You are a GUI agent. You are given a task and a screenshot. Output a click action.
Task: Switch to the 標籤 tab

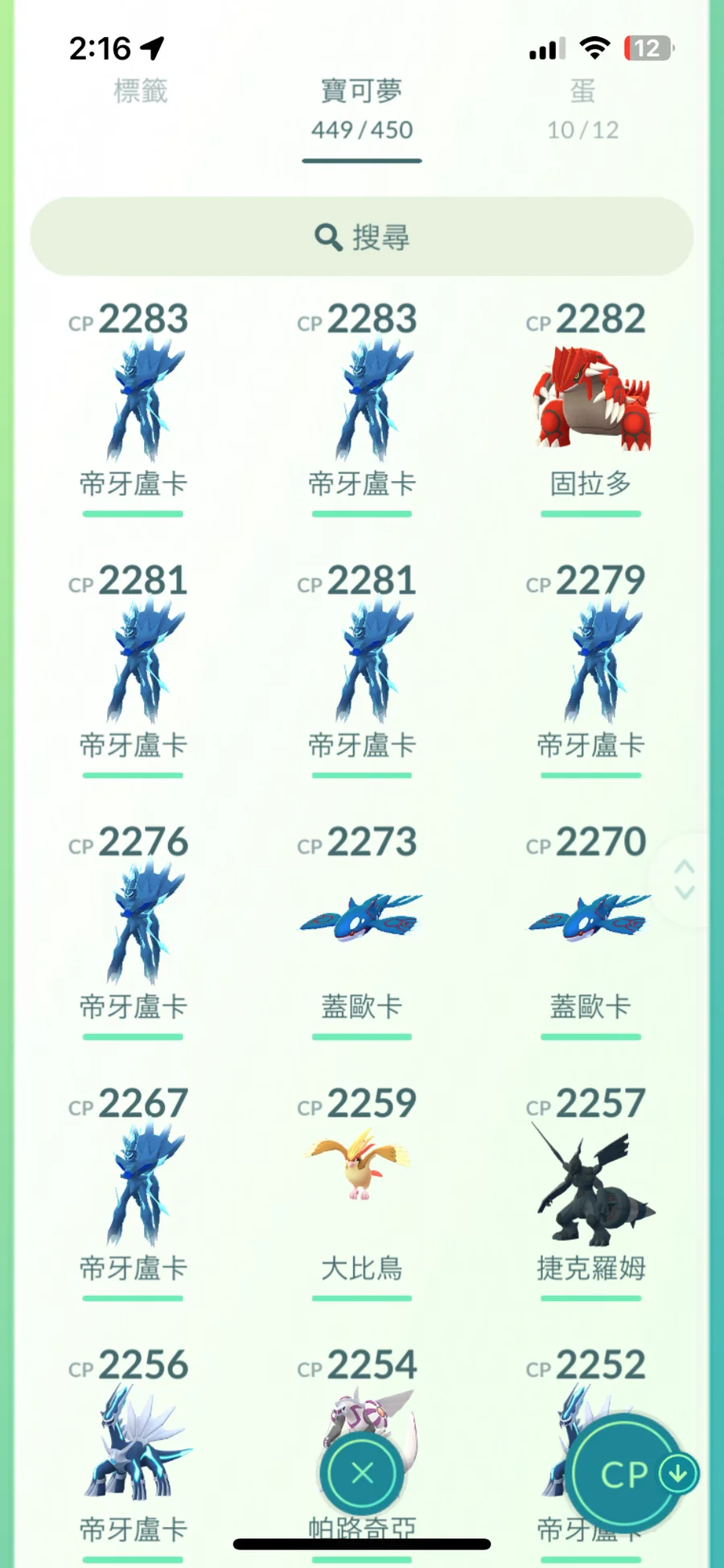tap(141, 92)
